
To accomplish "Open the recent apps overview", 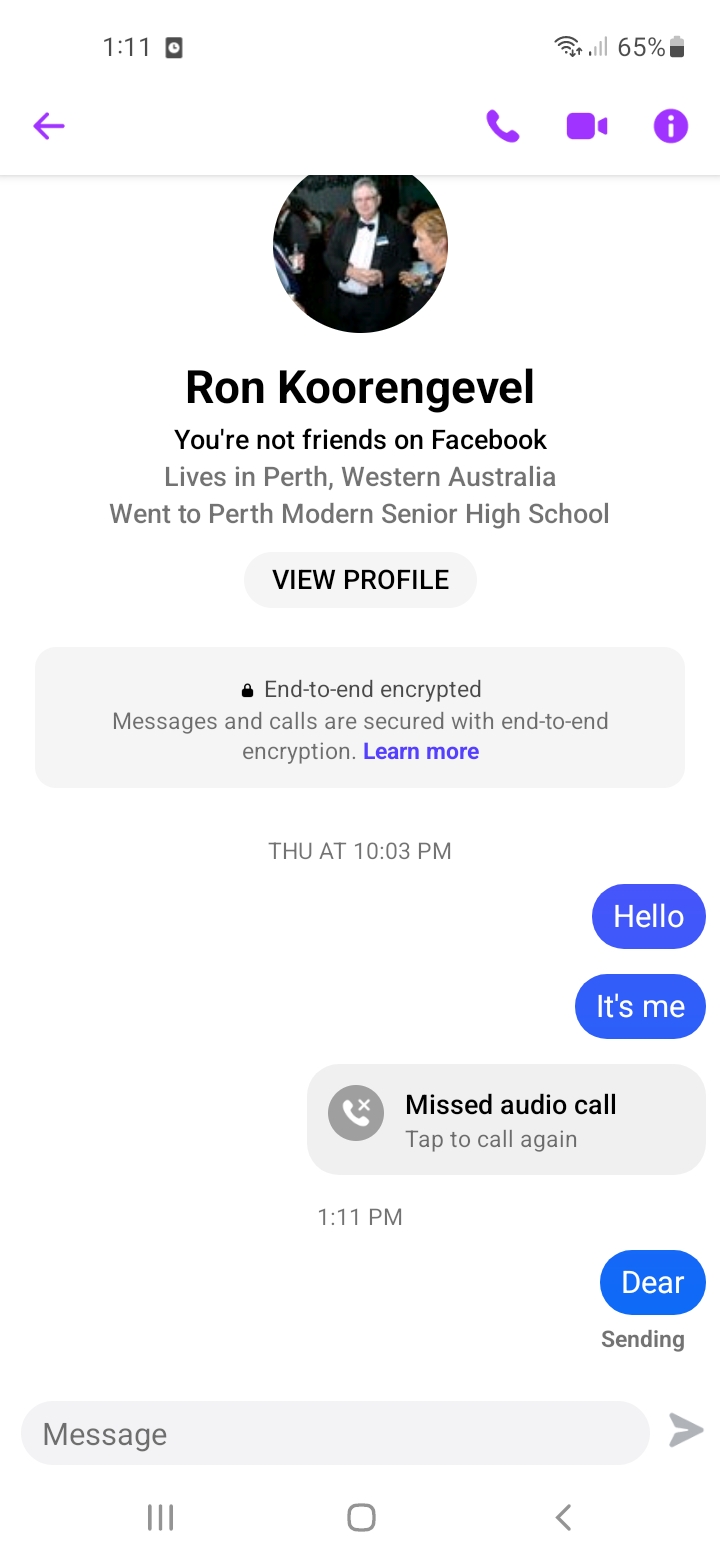I will (160, 1517).
